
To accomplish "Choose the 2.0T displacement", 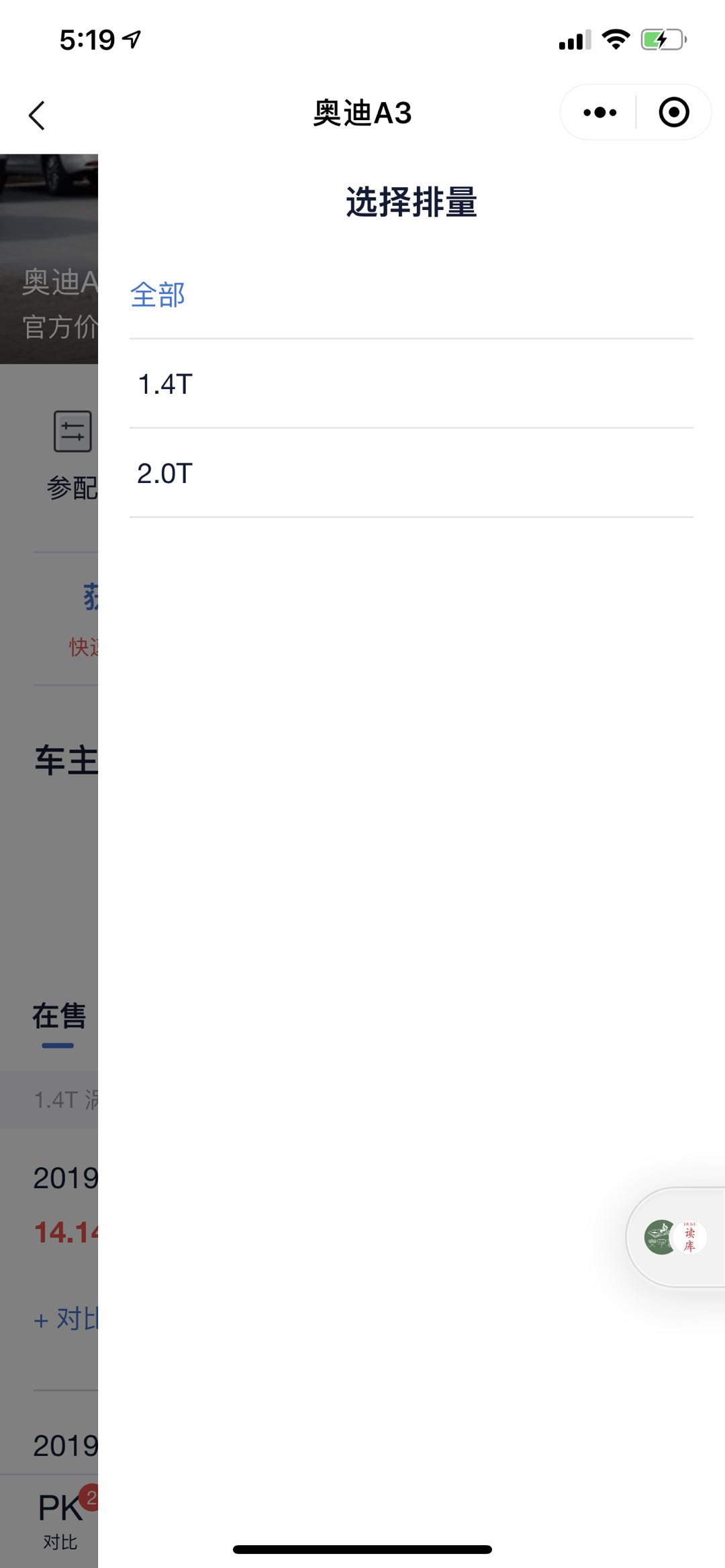I will 165,474.
